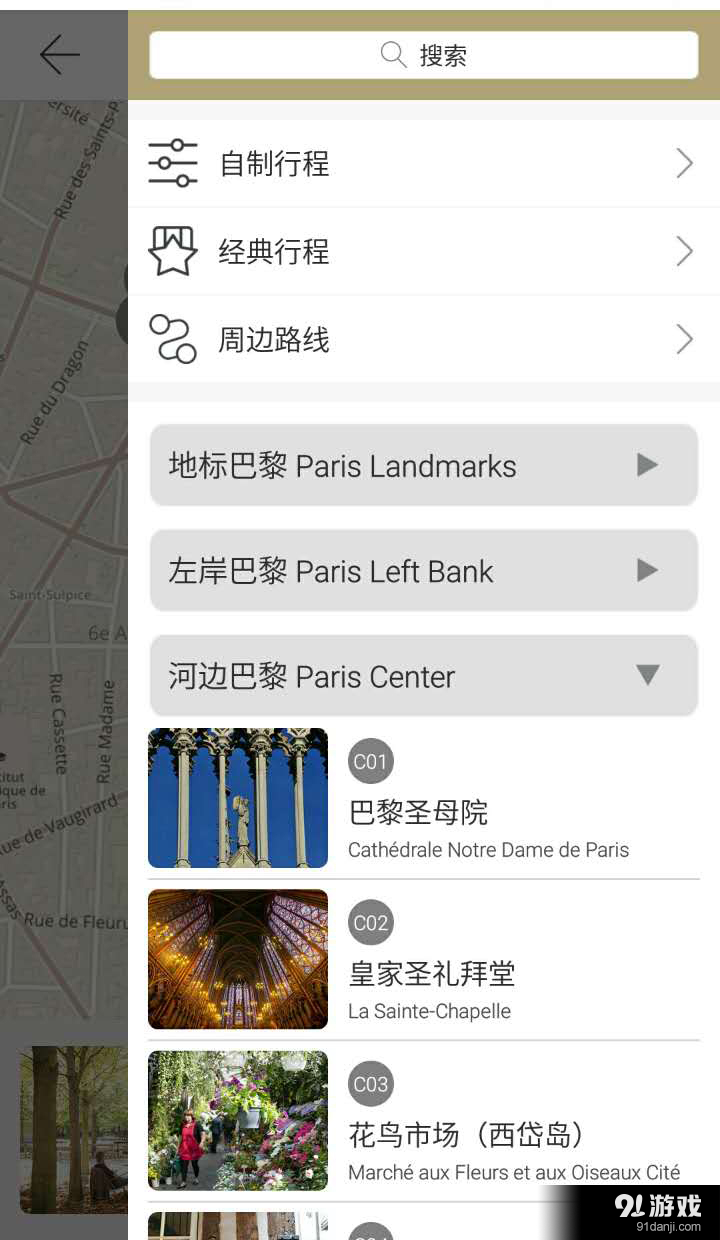Click the C03 badge for the flower market
This screenshot has height=1240, width=720.
click(x=370, y=1083)
